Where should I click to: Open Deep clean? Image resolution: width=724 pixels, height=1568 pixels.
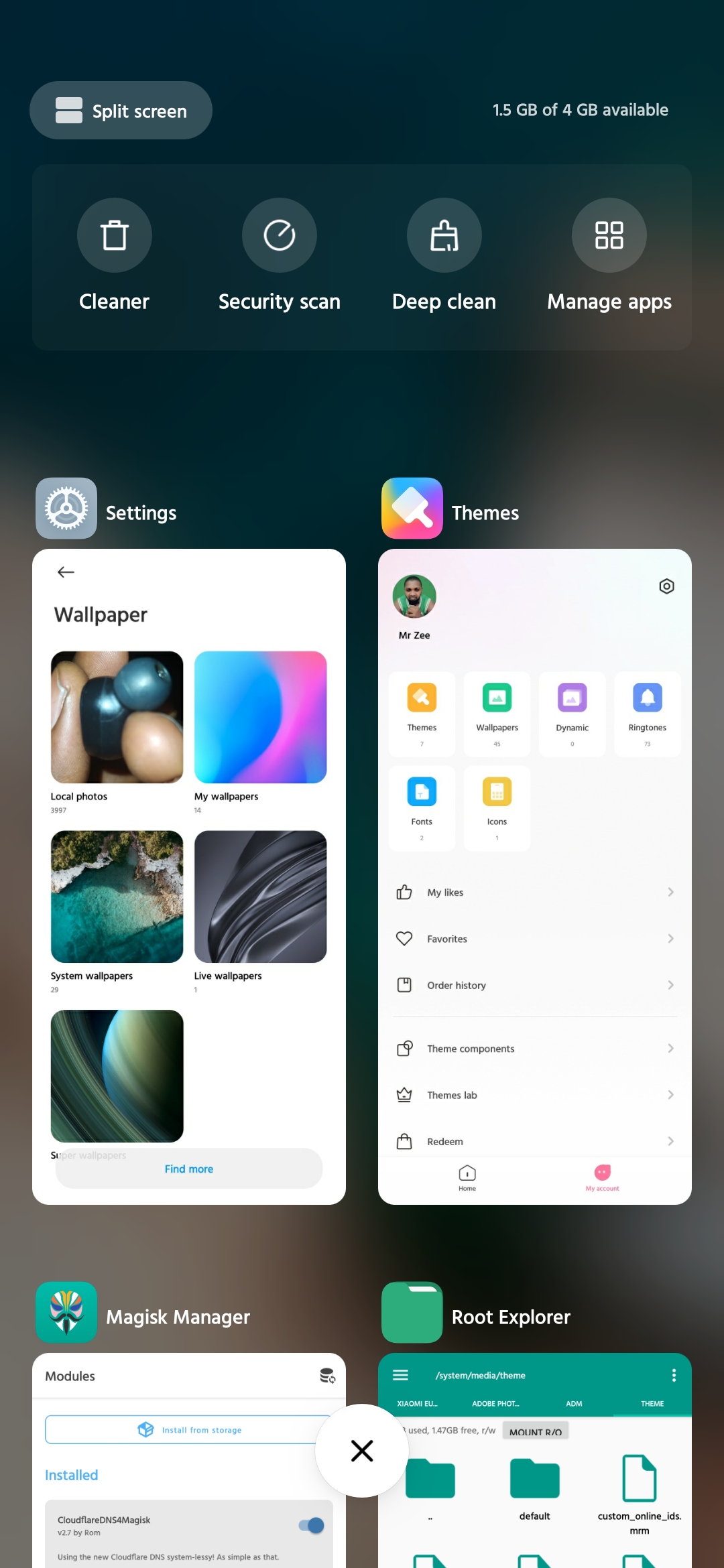[x=444, y=235]
